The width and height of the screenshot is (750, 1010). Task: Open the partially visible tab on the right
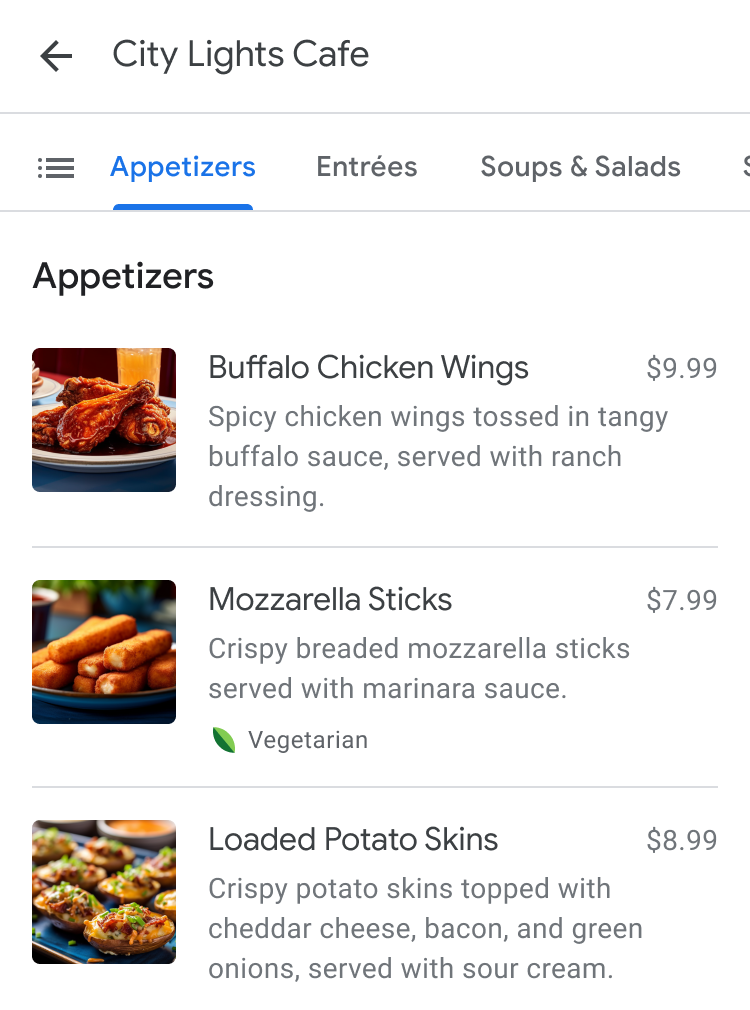(x=744, y=167)
